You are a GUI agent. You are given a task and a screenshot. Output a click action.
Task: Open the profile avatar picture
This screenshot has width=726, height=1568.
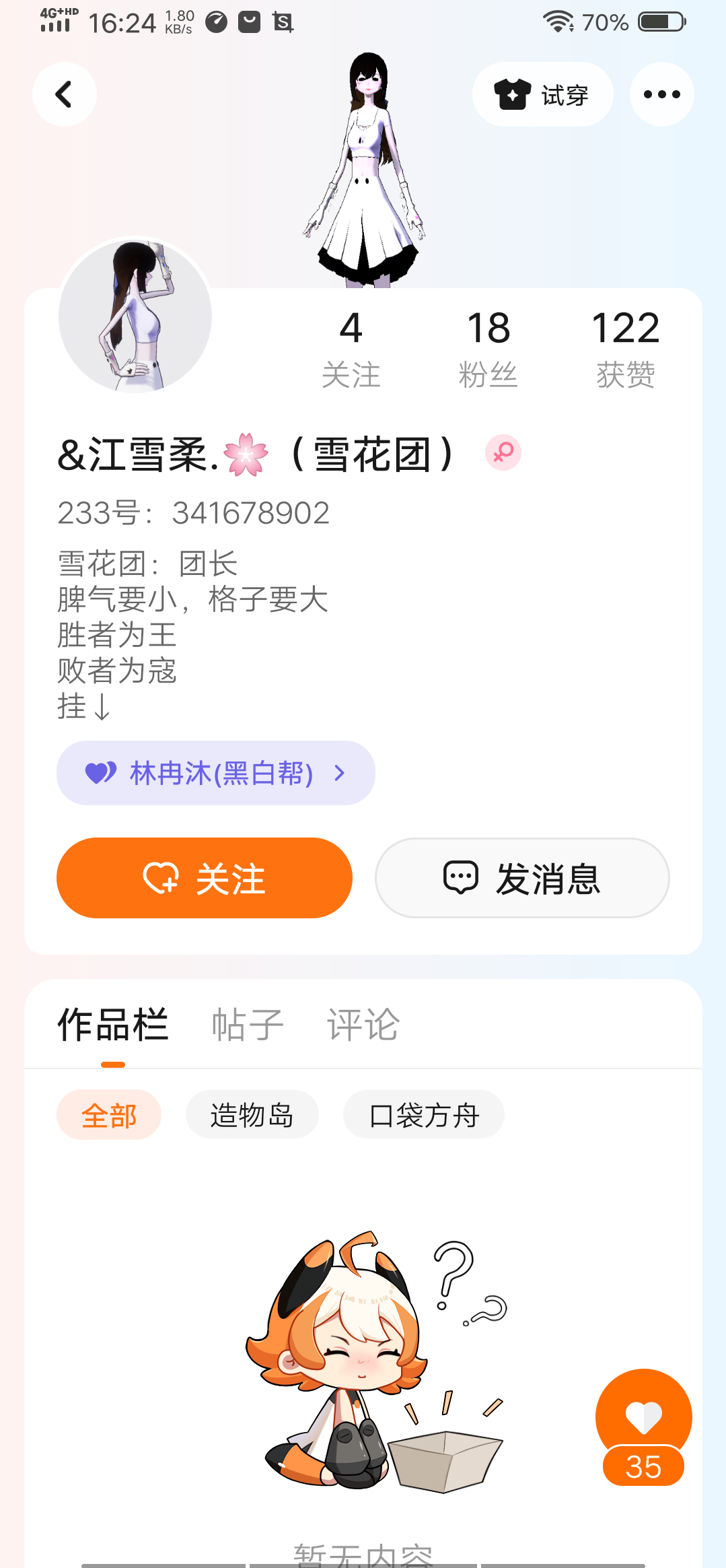135,316
